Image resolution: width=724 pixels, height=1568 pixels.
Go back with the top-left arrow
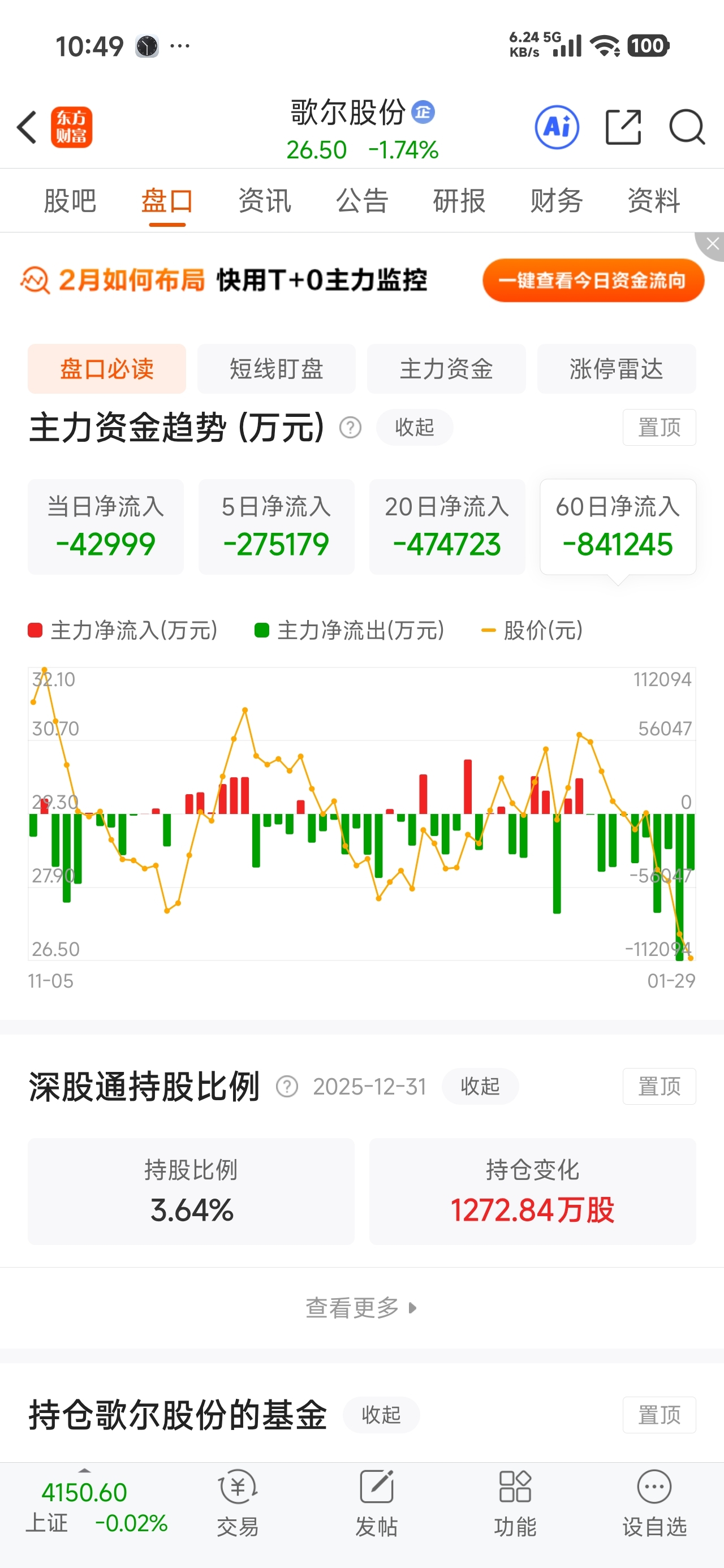point(27,127)
